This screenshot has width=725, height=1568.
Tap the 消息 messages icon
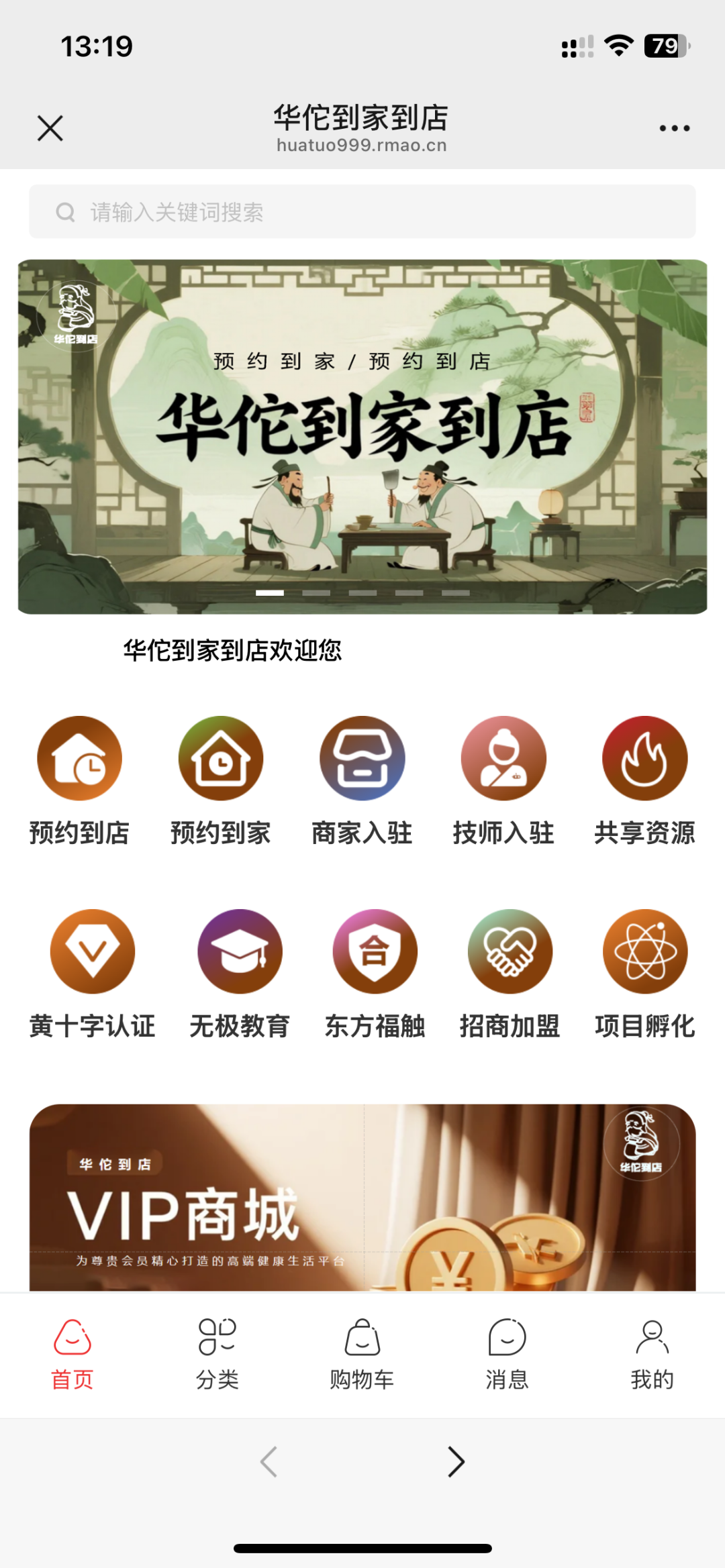[507, 1352]
